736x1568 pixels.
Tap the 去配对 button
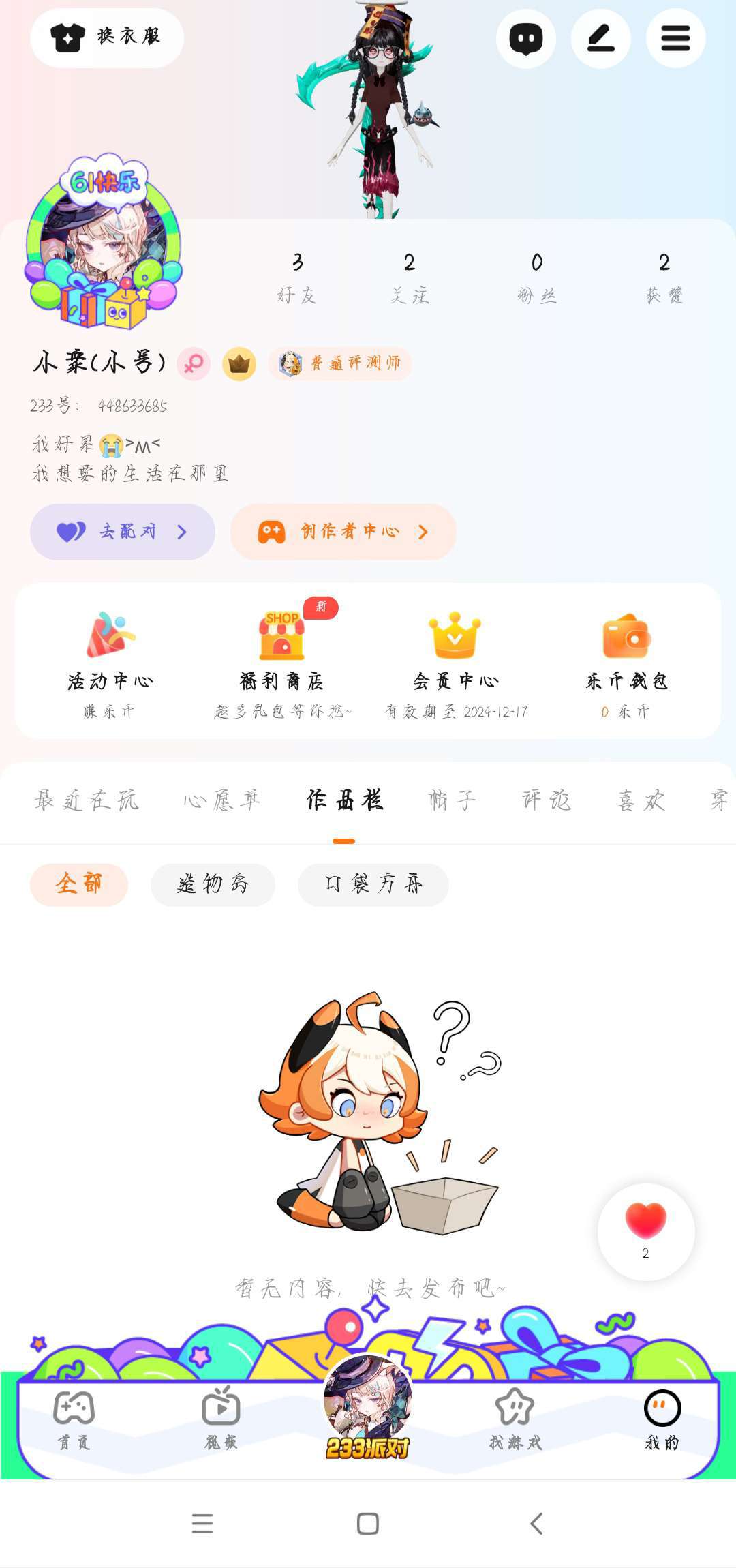tap(123, 532)
